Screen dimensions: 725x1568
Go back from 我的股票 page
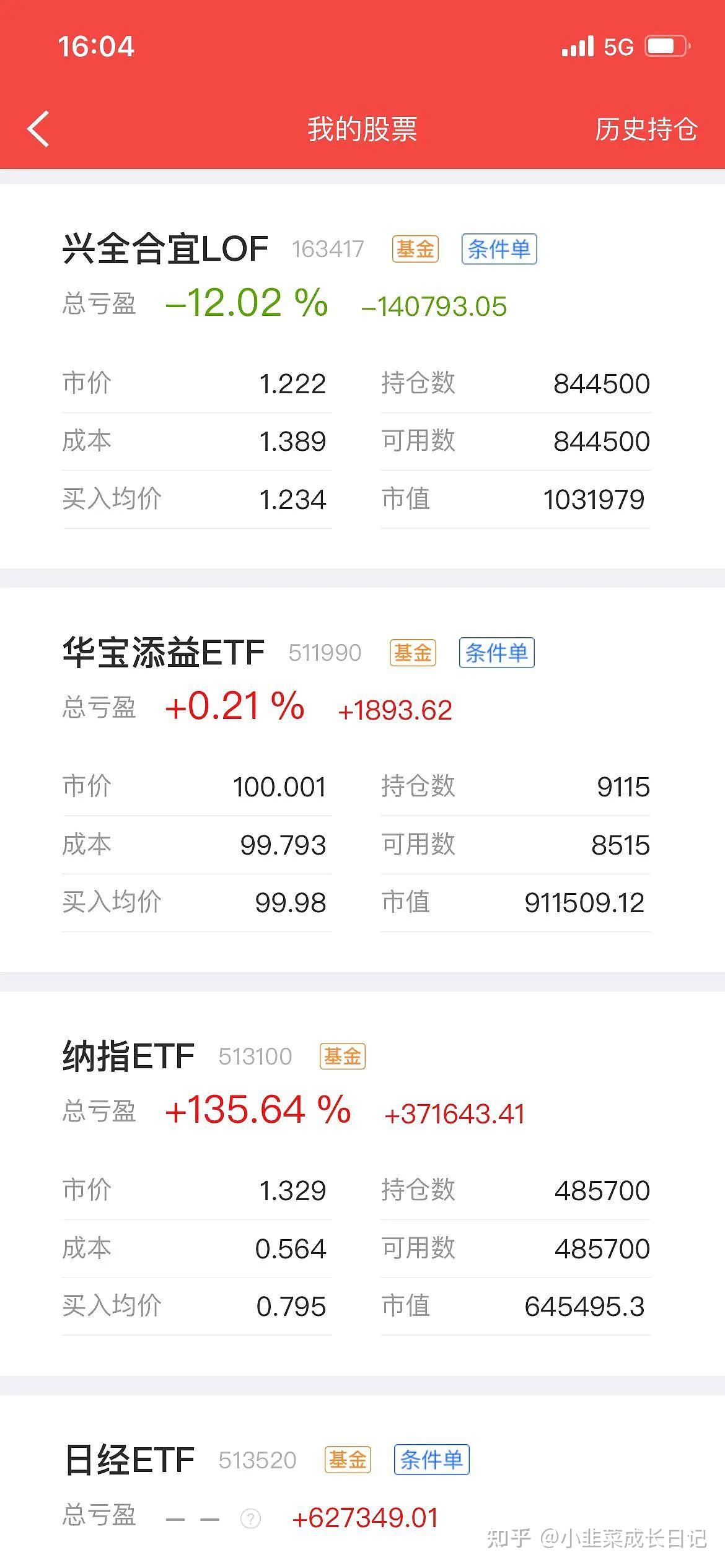pyautogui.click(x=38, y=129)
